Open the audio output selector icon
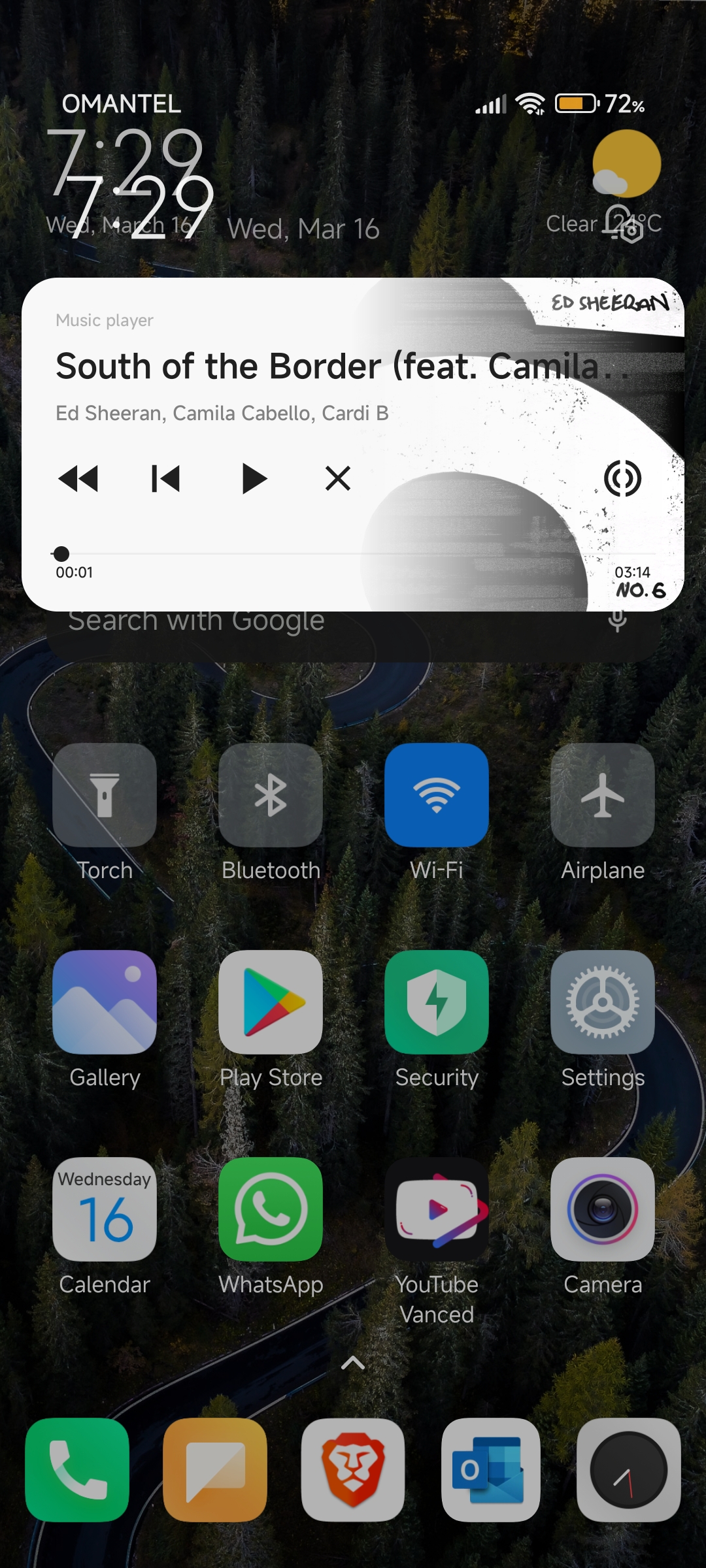706x1568 pixels. [622, 479]
